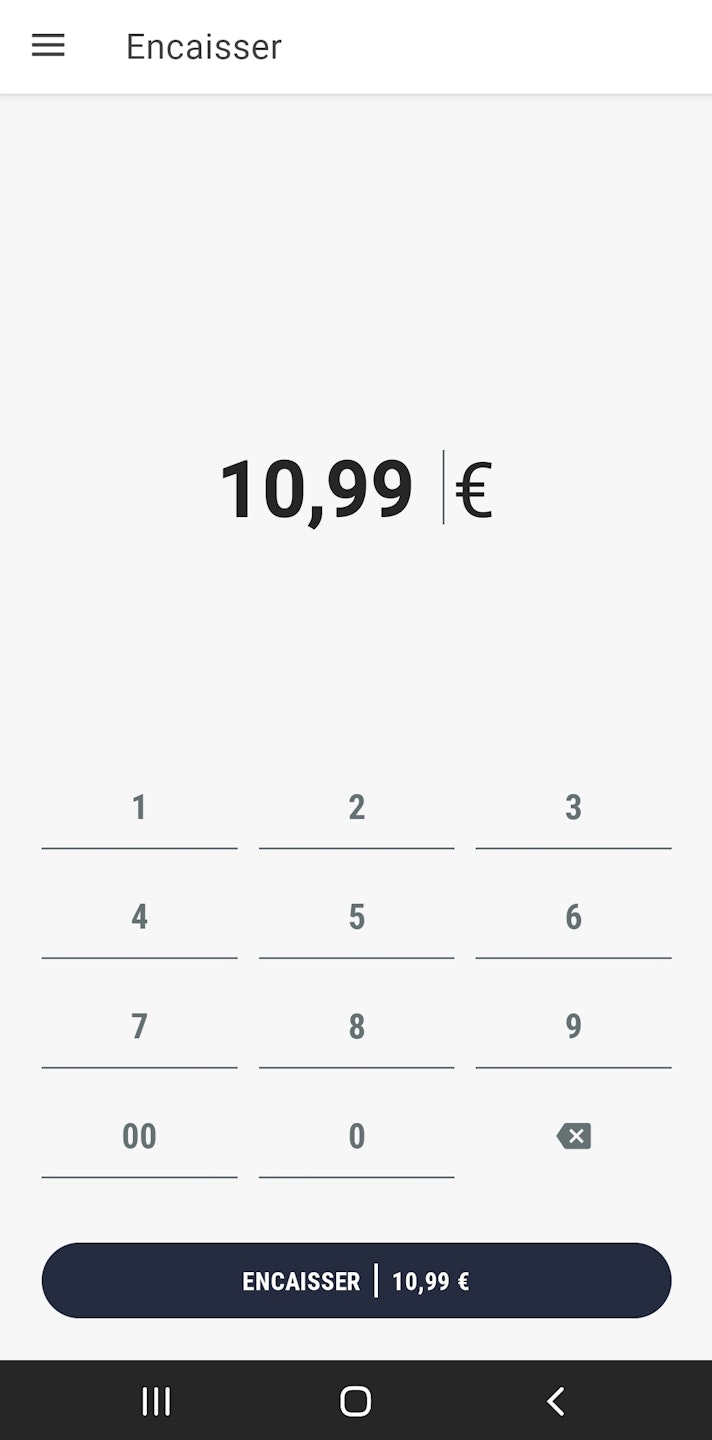Add double zero with the 00 key
Screen dimensions: 712x1440
point(139,1137)
